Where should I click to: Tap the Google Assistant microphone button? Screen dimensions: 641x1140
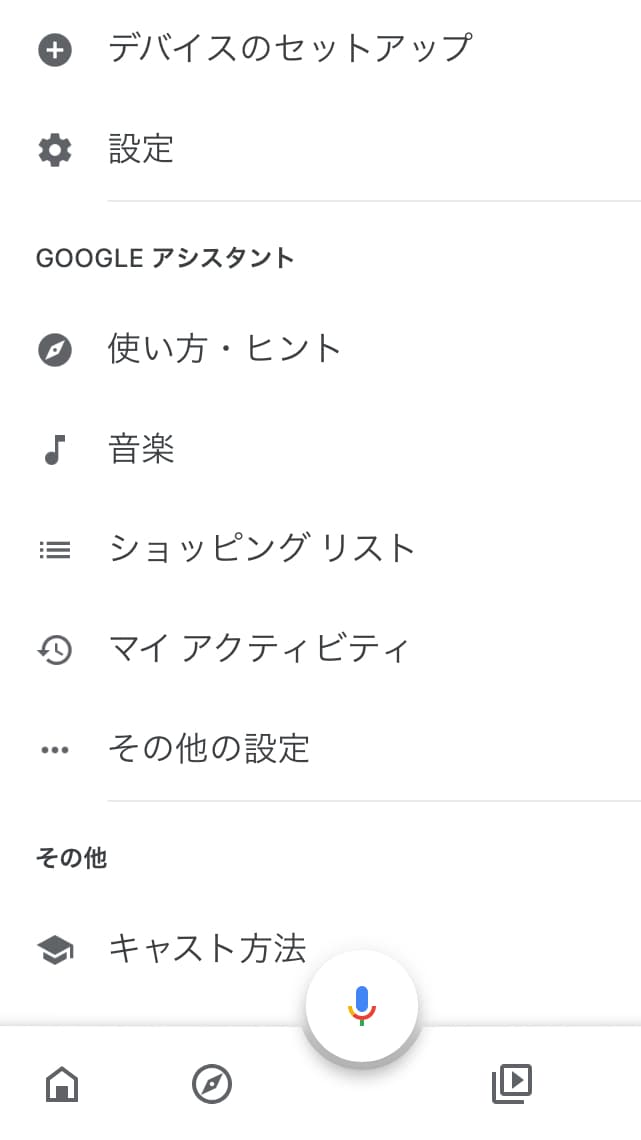pyautogui.click(x=362, y=1006)
